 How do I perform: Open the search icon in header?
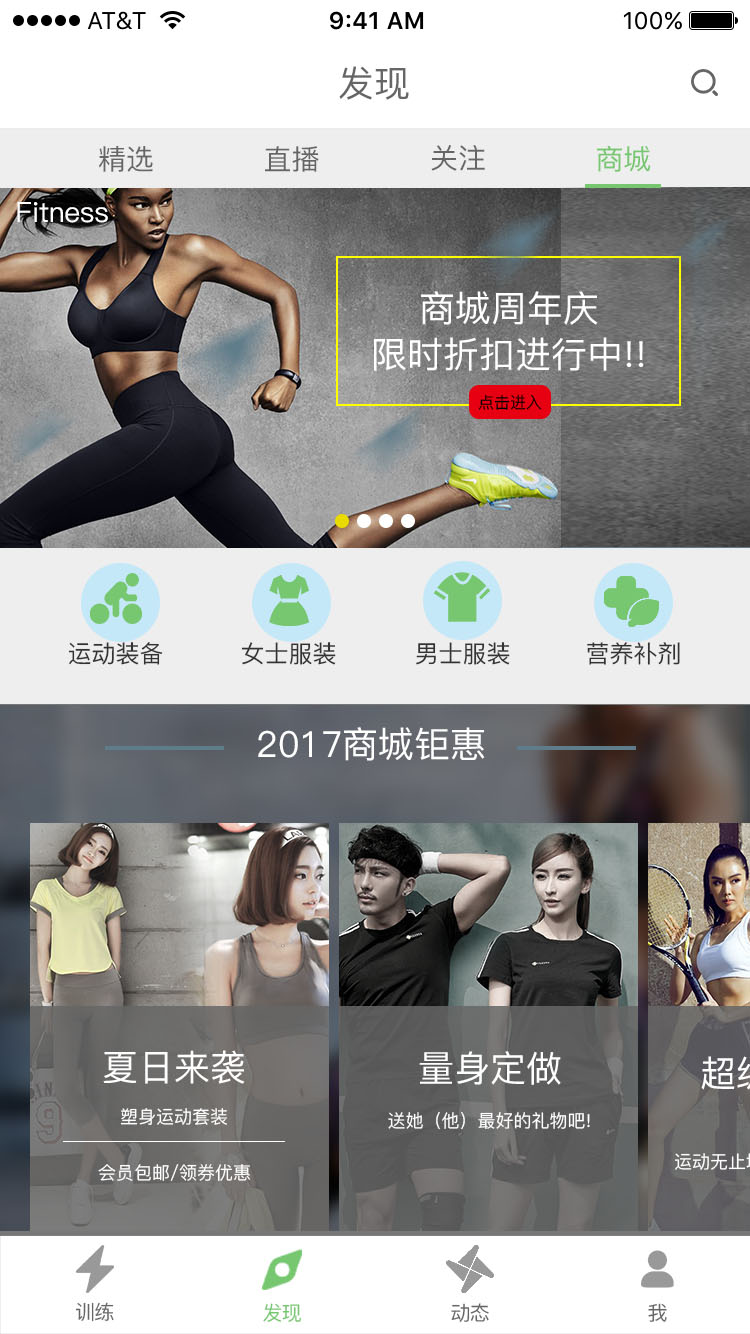coord(704,84)
